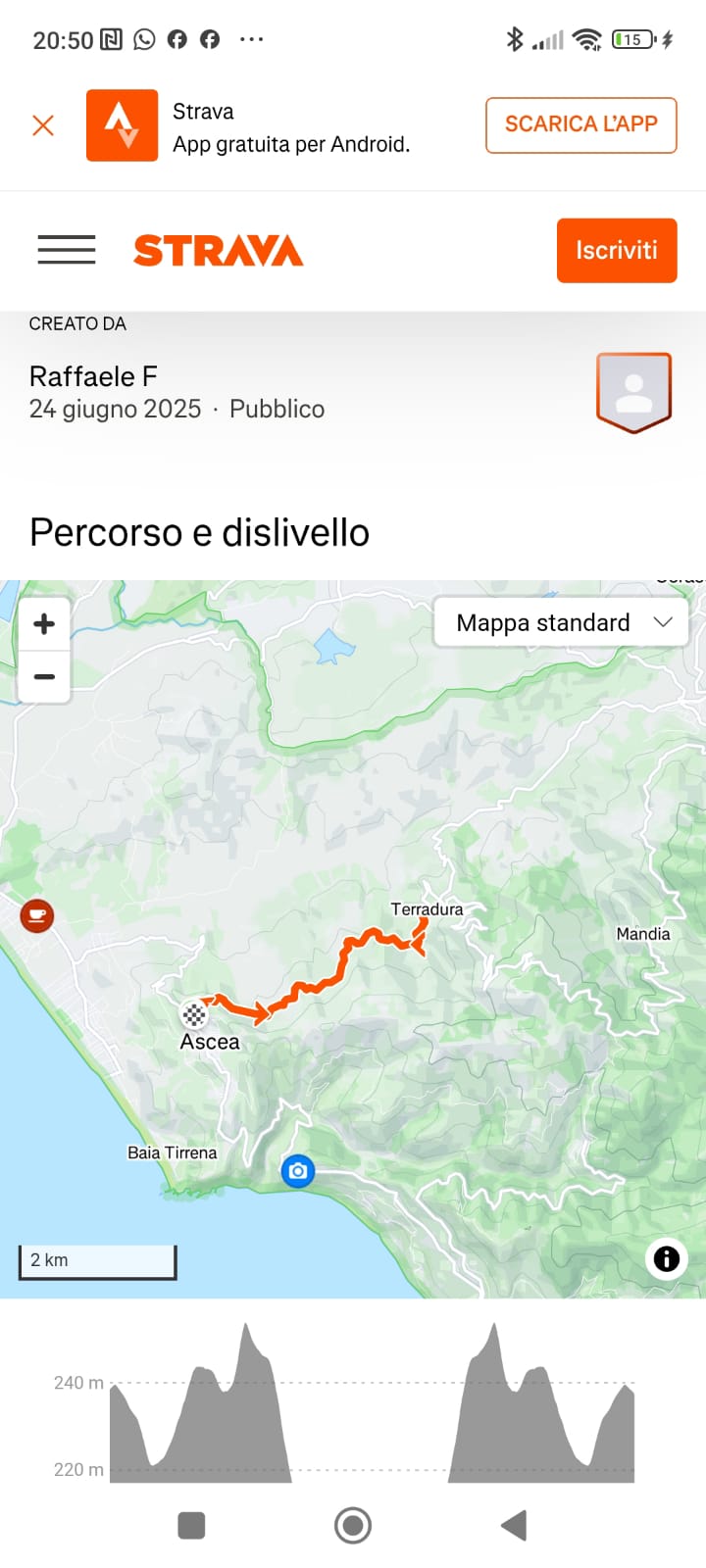Open Raffaele F's profile avatar

pyautogui.click(x=634, y=392)
